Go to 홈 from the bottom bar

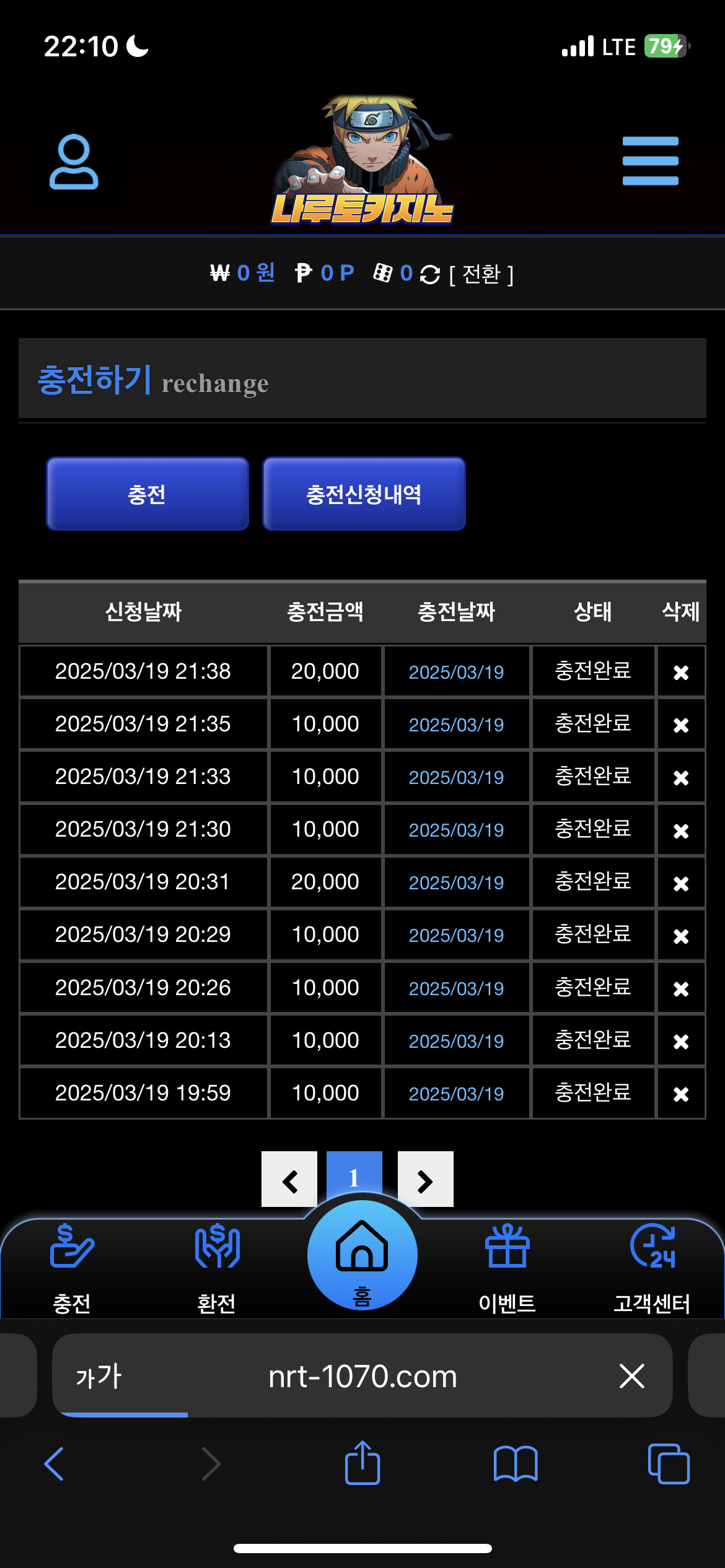point(362,1255)
